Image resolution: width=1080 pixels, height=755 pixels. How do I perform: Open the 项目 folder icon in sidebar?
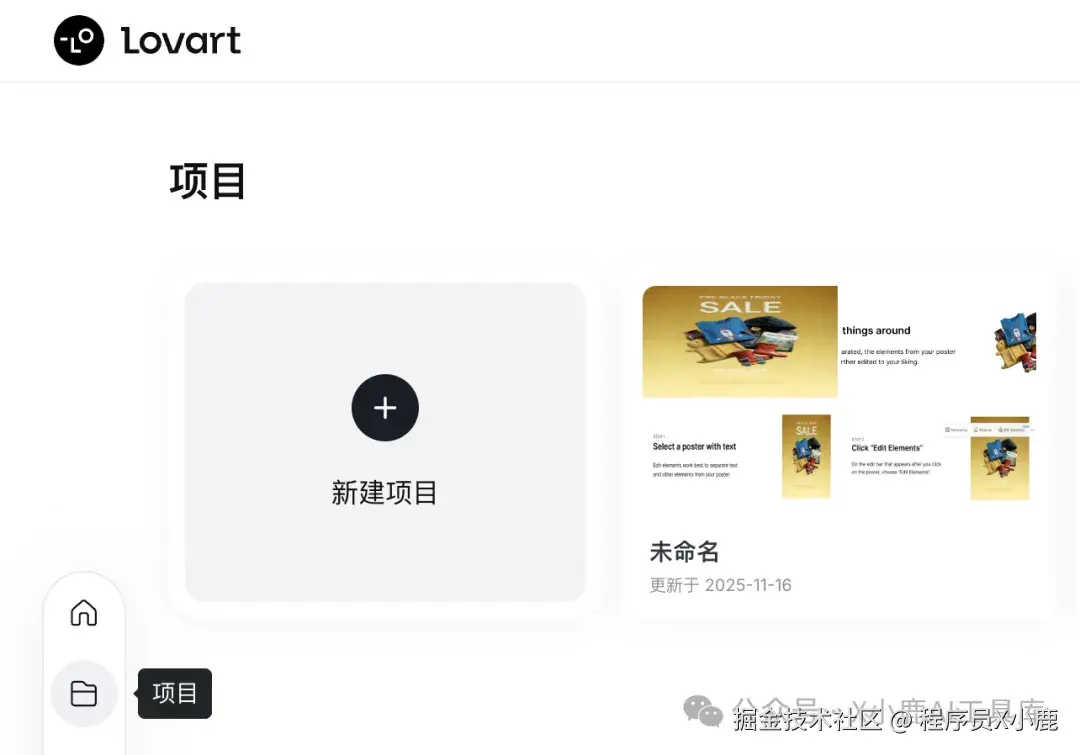point(84,693)
